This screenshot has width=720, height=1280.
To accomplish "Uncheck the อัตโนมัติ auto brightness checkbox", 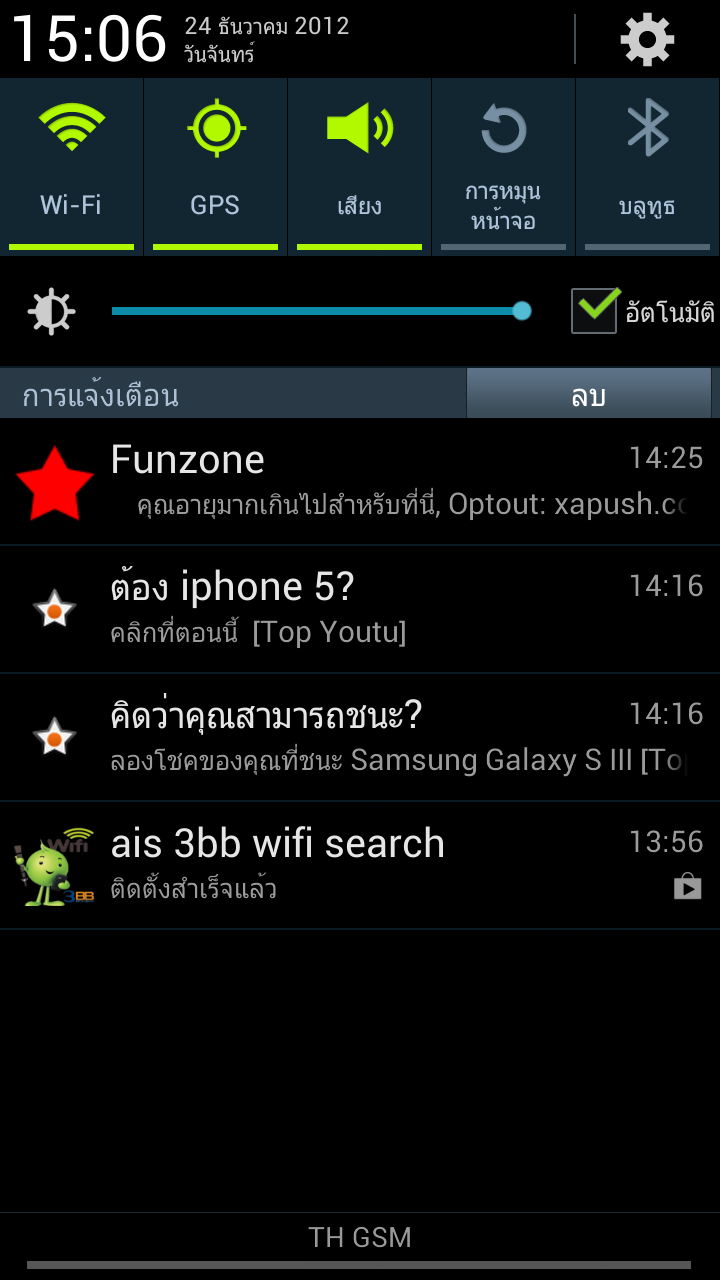I will point(594,310).
